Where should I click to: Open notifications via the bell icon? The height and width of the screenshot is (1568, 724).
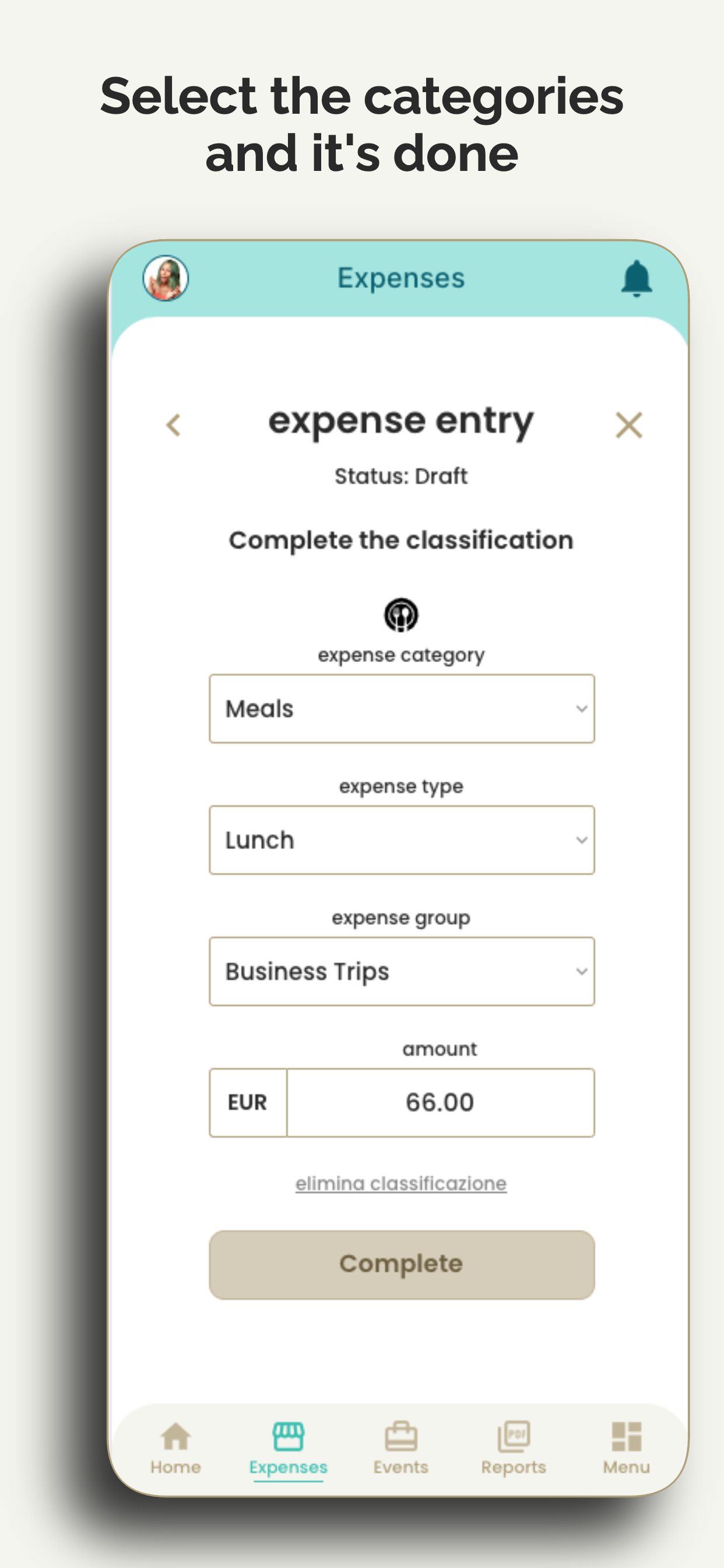(x=635, y=278)
